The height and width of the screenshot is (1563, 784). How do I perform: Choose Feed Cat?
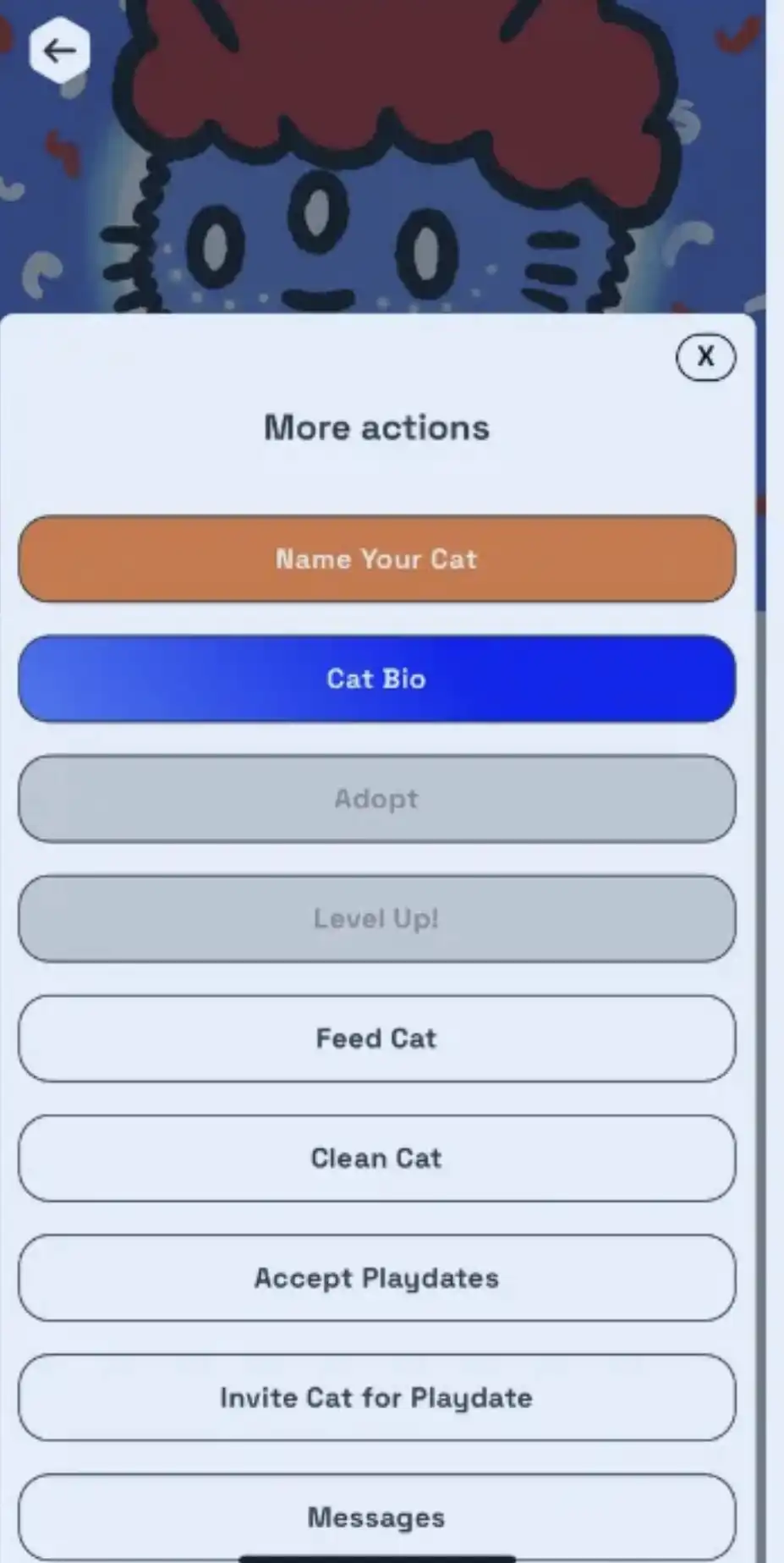[x=376, y=1038]
